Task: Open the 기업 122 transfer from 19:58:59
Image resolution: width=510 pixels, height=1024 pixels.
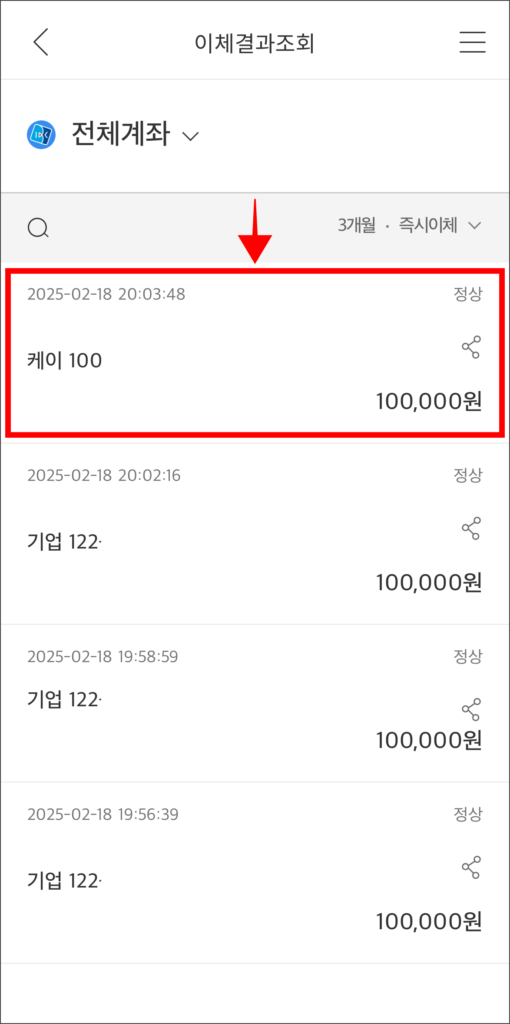Action: point(255,703)
